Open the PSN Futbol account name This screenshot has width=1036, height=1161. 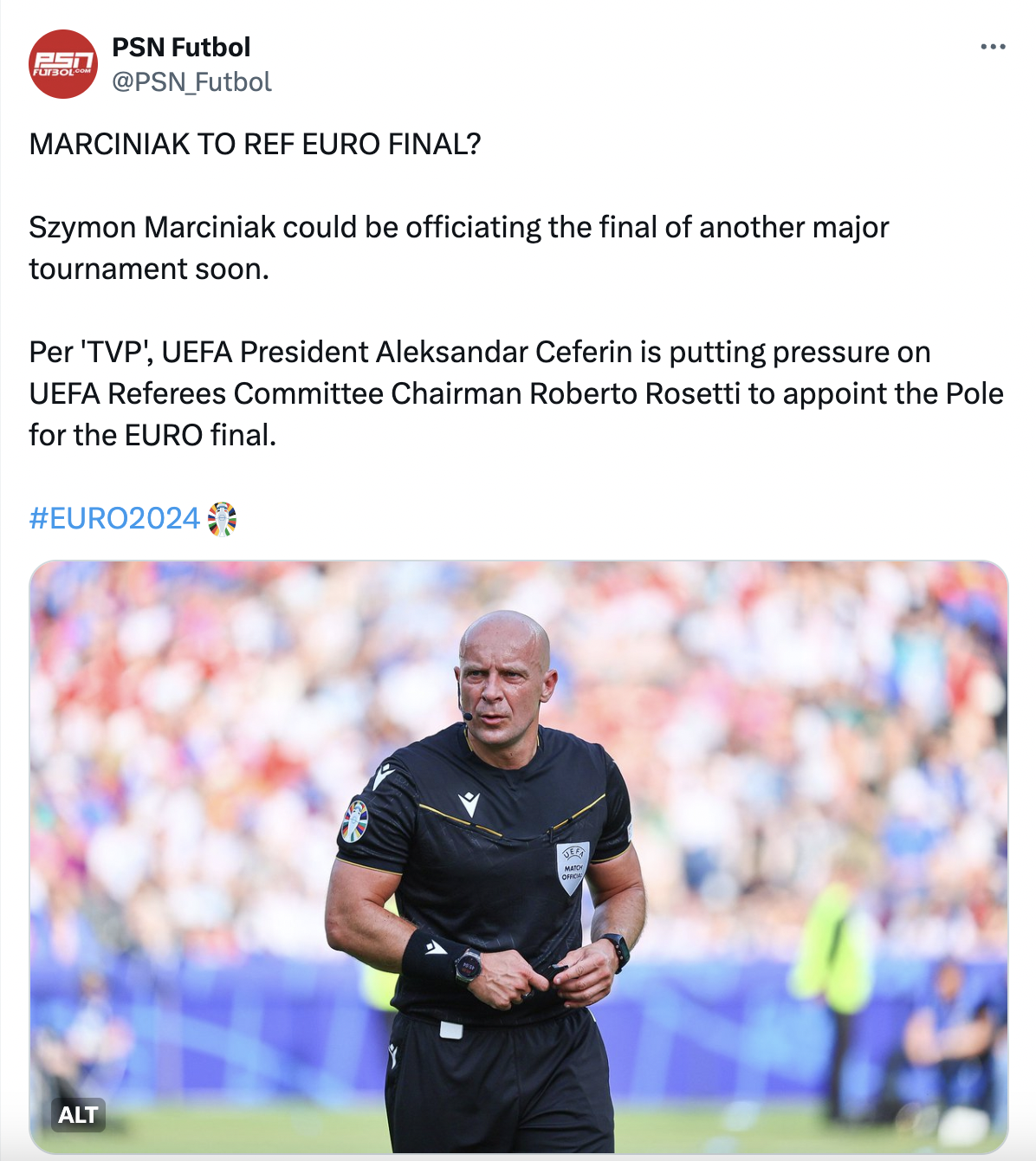[x=181, y=47]
